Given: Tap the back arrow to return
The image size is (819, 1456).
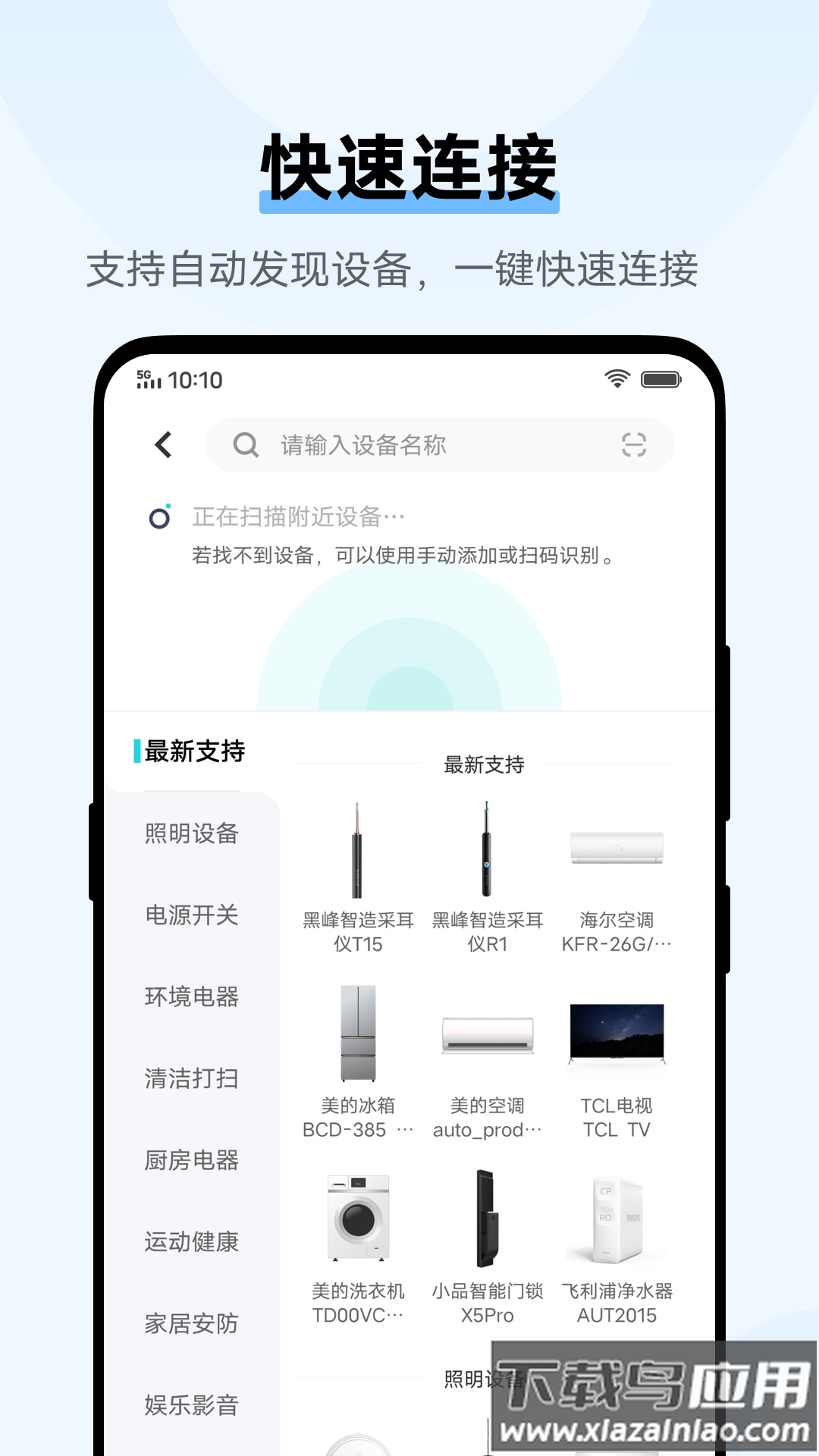Looking at the screenshot, I should [162, 446].
